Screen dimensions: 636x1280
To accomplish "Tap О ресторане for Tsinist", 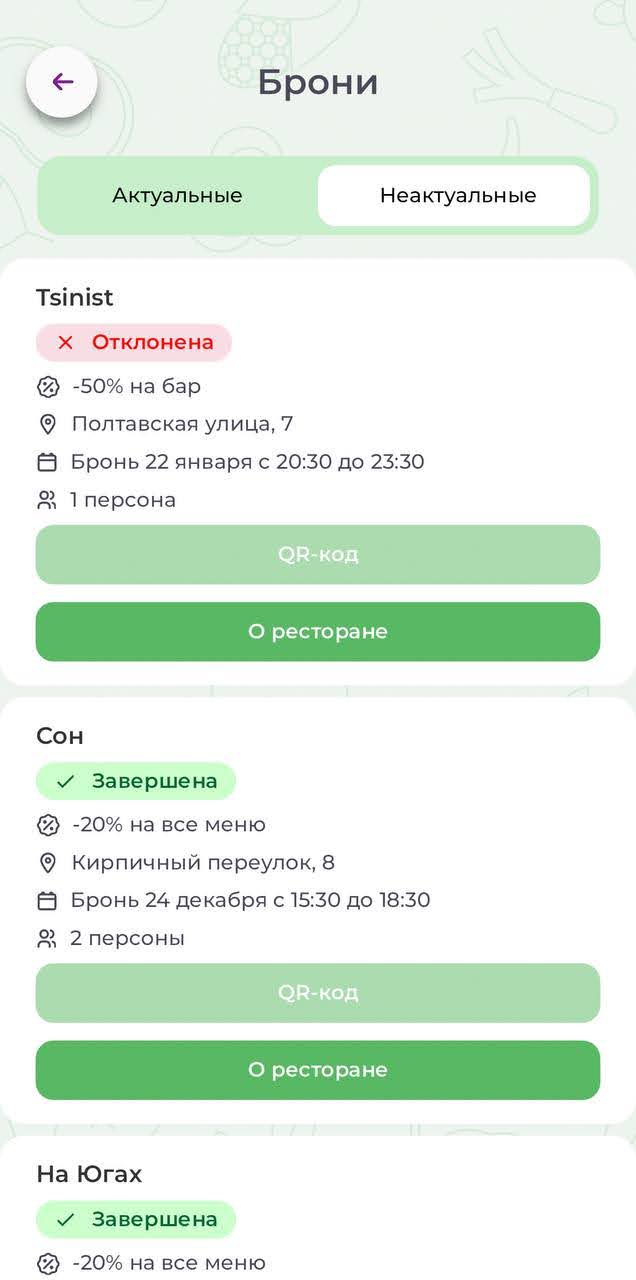I will 318,632.
